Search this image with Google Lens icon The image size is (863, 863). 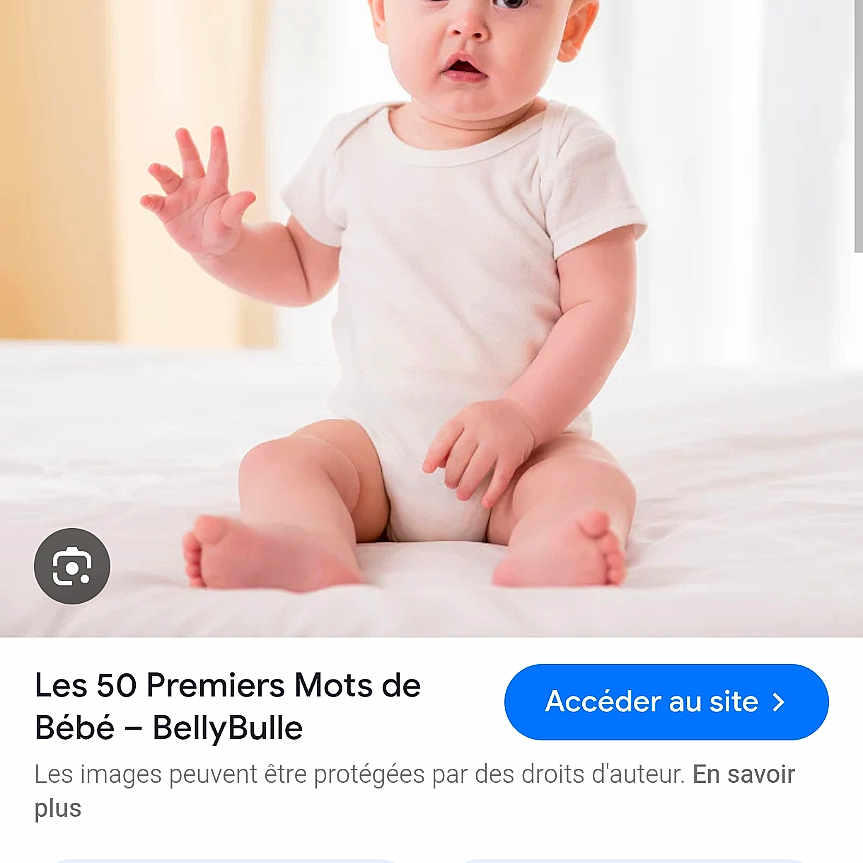point(72,566)
